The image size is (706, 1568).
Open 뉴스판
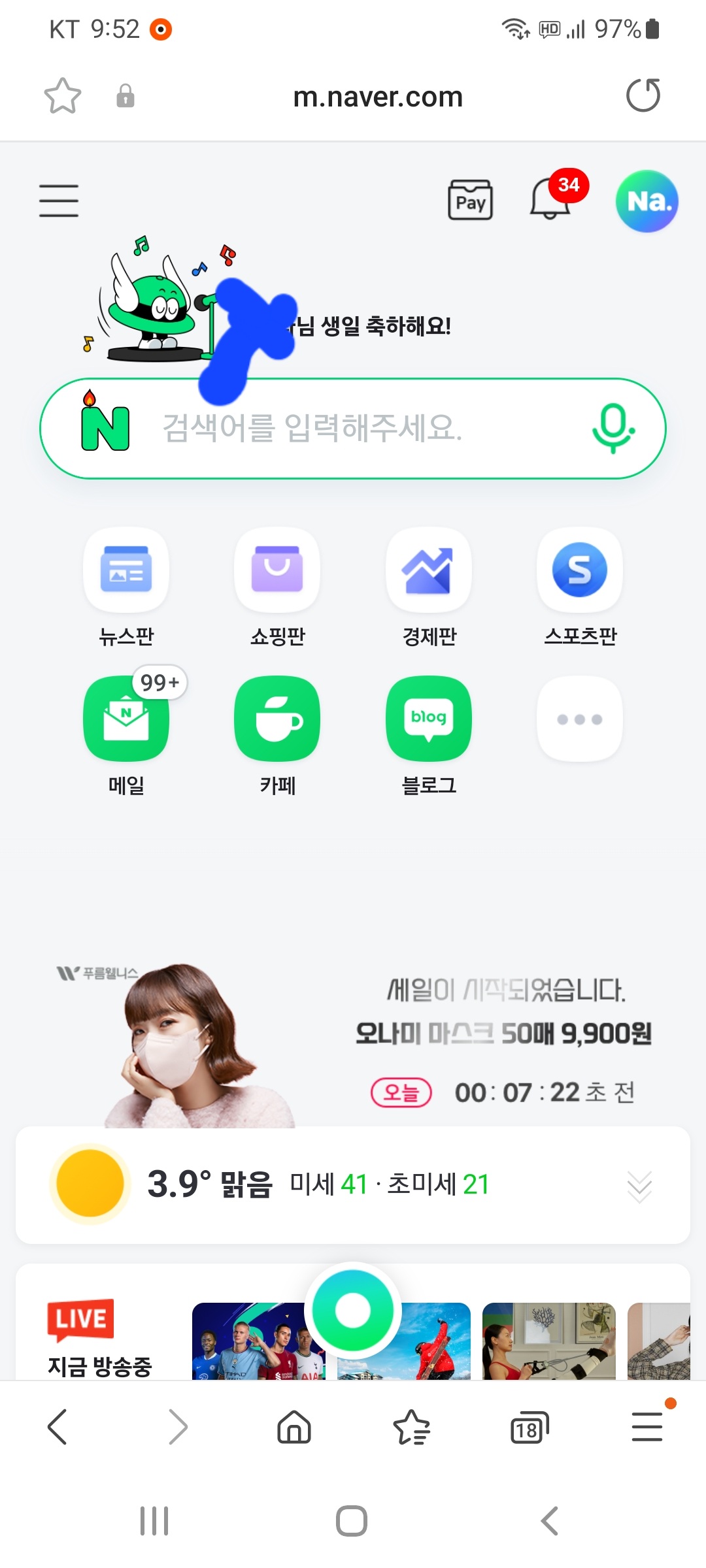coord(126,588)
